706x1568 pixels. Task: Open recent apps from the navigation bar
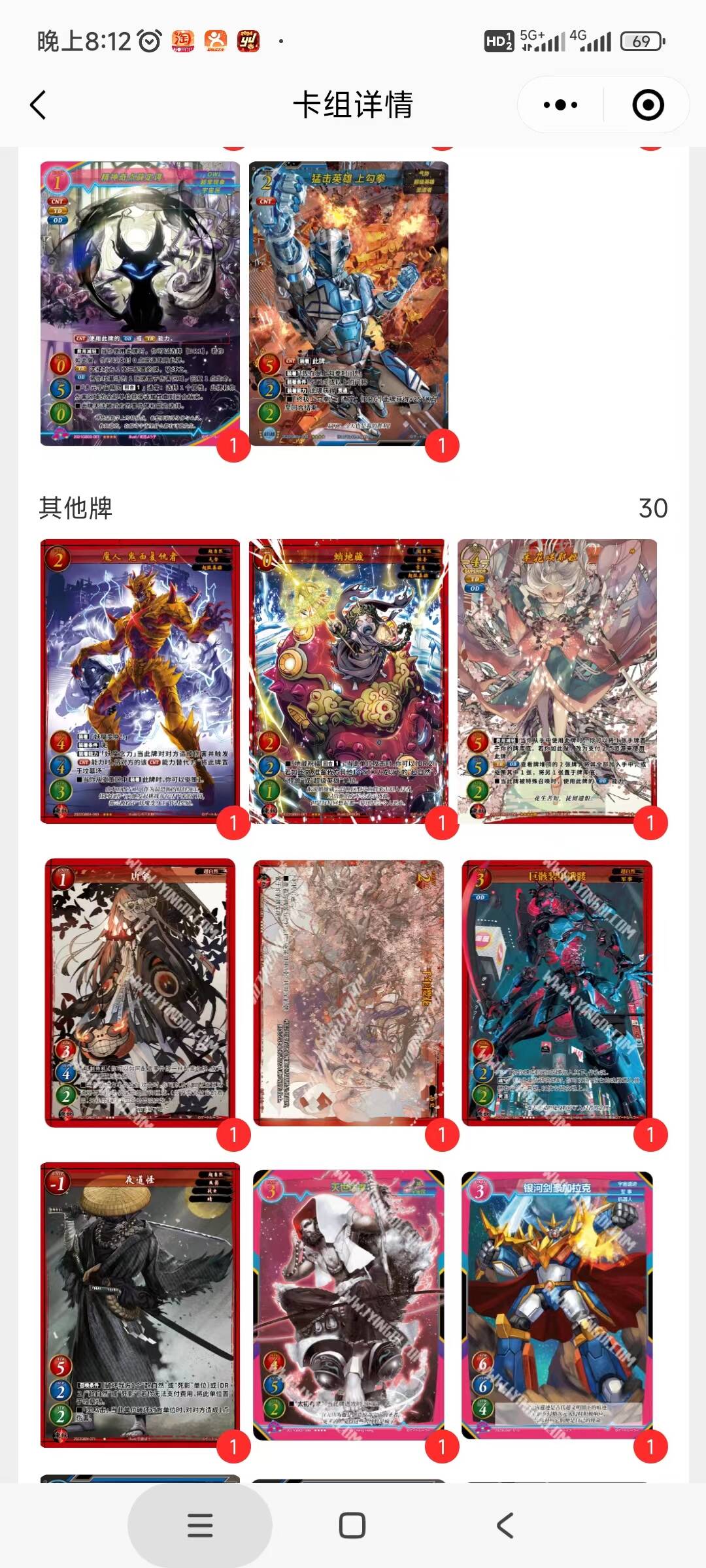click(x=200, y=1526)
